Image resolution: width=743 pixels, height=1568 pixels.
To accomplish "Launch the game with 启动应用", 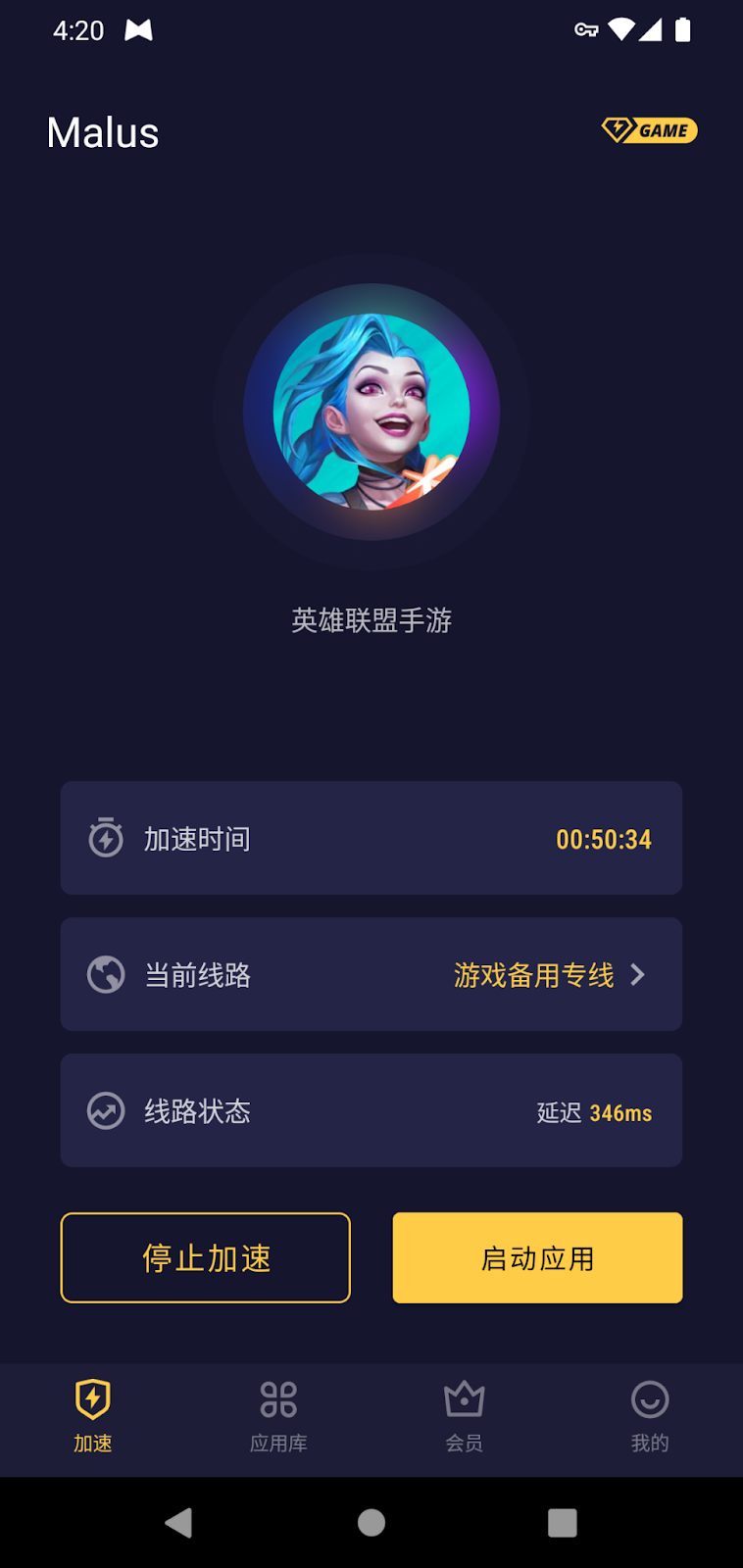I will (537, 1258).
